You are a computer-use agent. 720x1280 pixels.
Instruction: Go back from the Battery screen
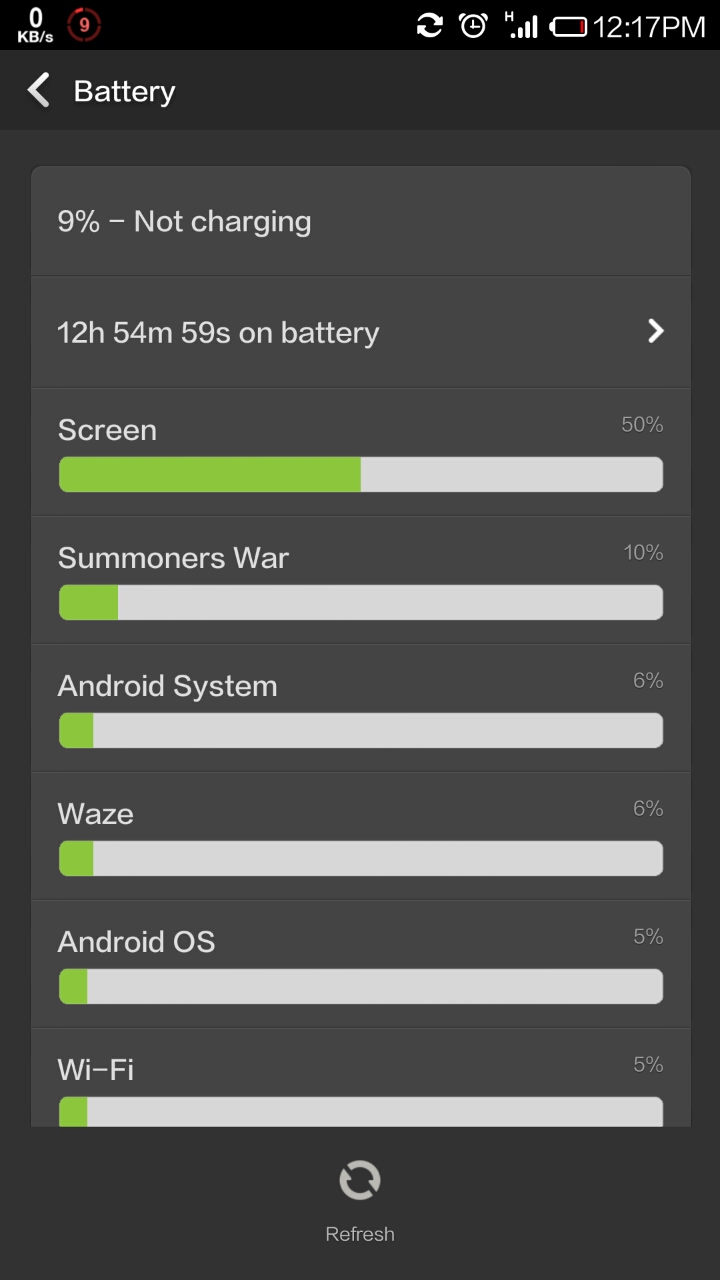pos(40,91)
